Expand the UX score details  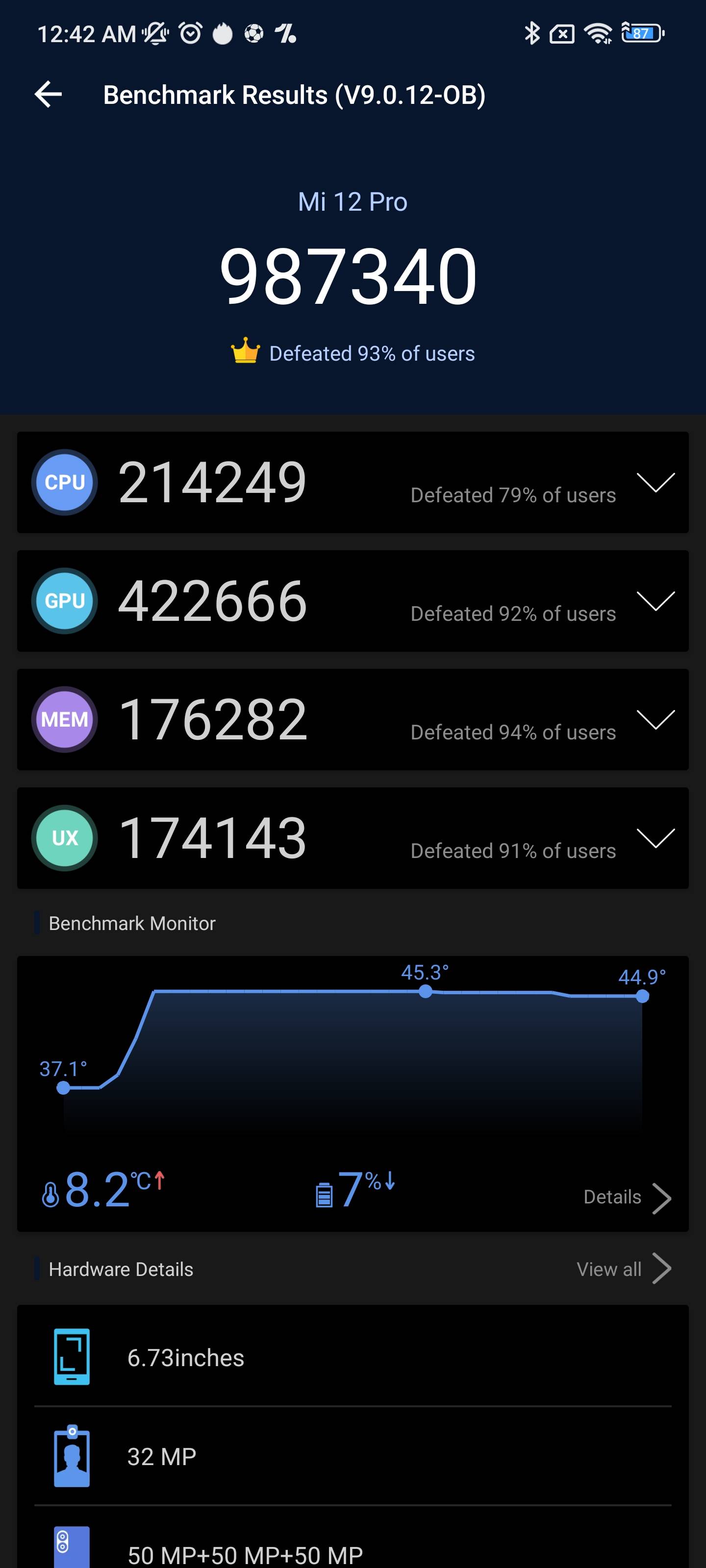coord(656,838)
